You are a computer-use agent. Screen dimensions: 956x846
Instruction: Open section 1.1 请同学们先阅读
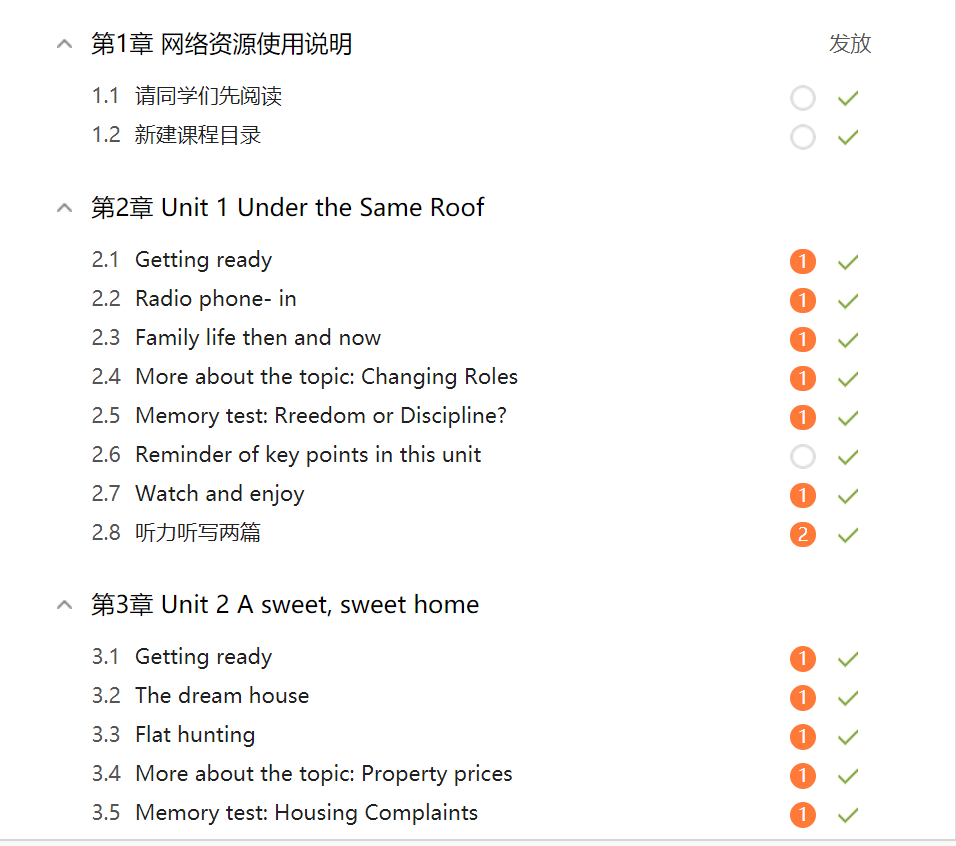pyautogui.click(x=208, y=97)
